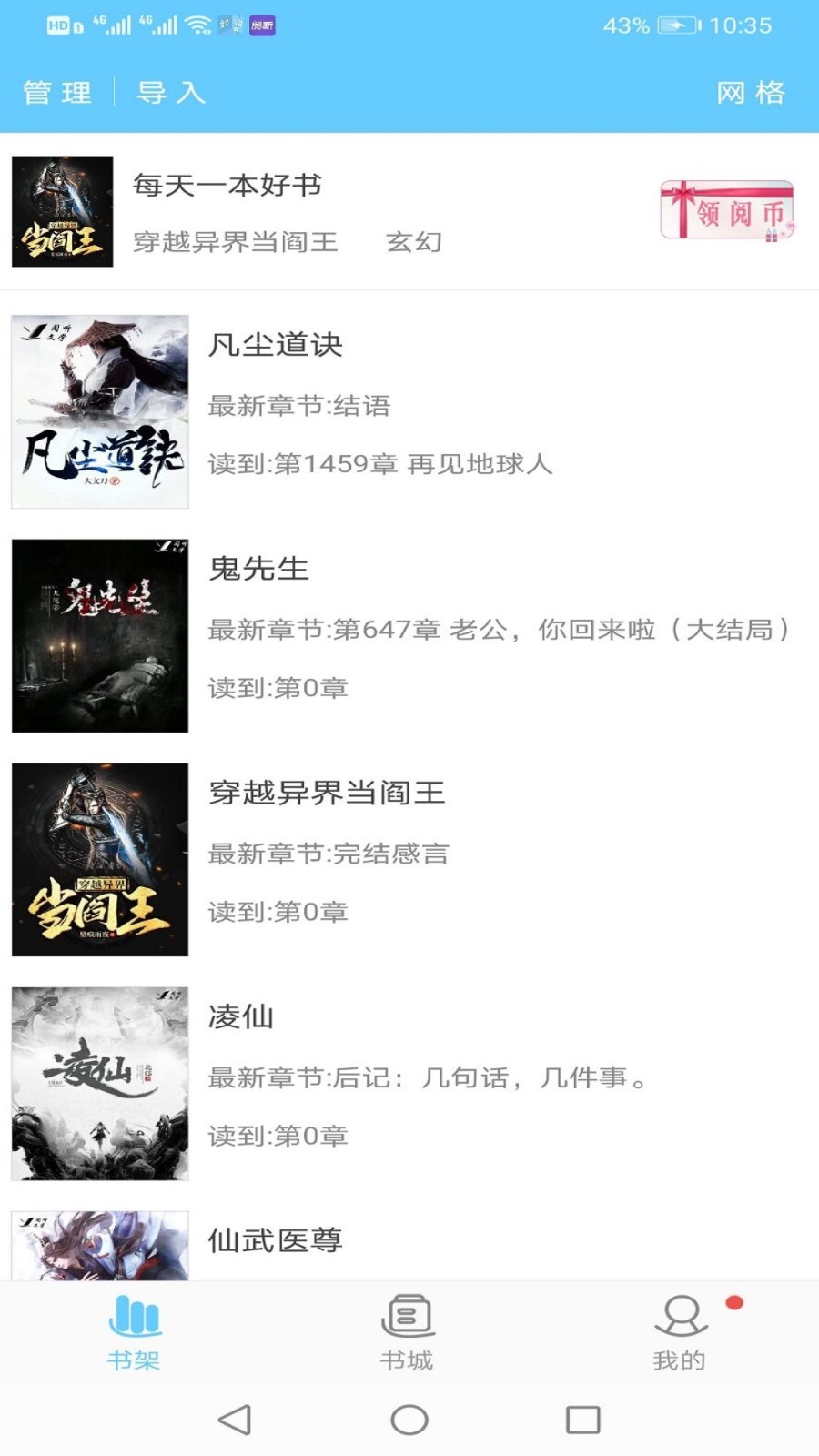Tap 导入 to import books
The height and width of the screenshot is (1456, 819).
click(171, 92)
